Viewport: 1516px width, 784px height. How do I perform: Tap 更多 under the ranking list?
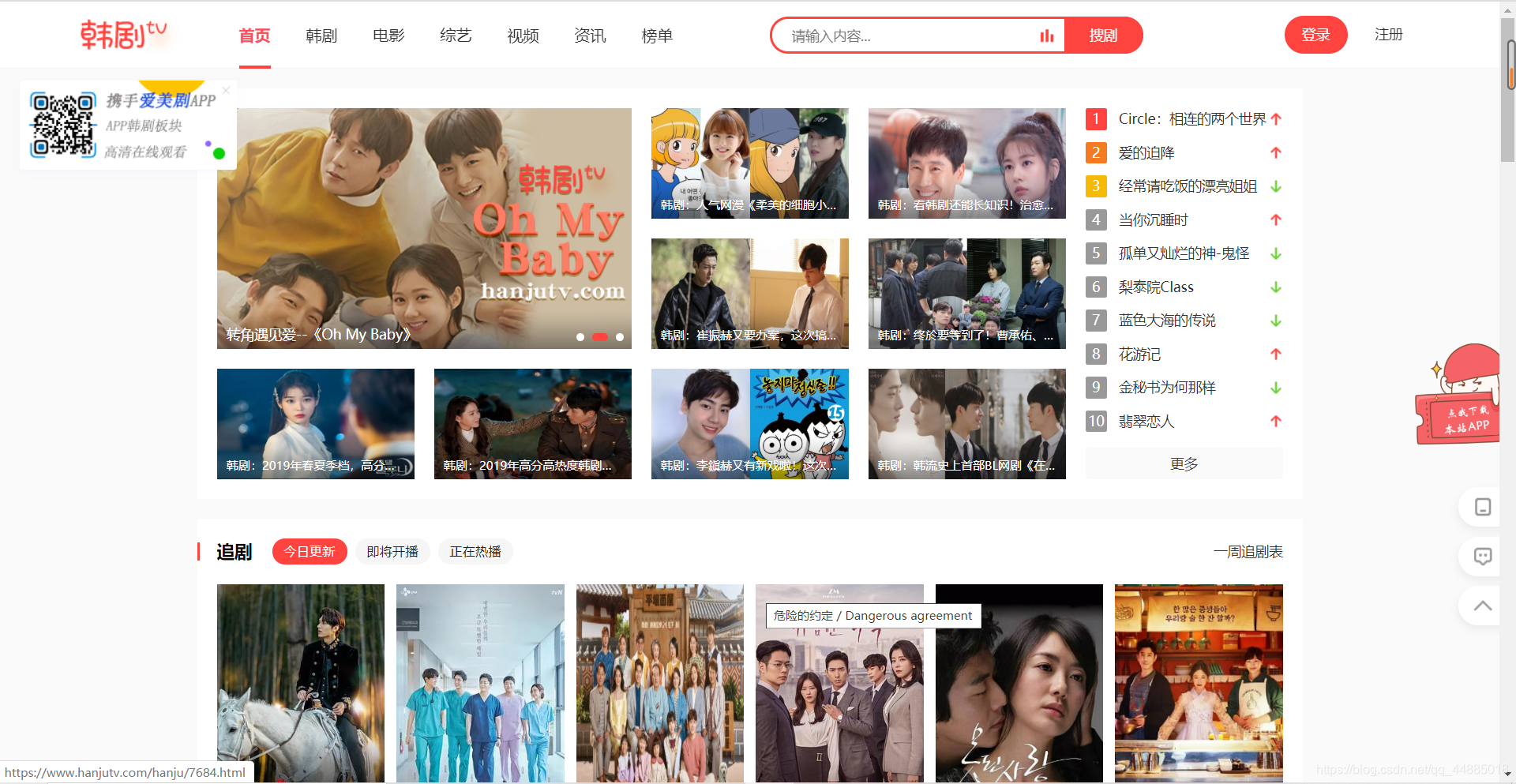(1184, 464)
